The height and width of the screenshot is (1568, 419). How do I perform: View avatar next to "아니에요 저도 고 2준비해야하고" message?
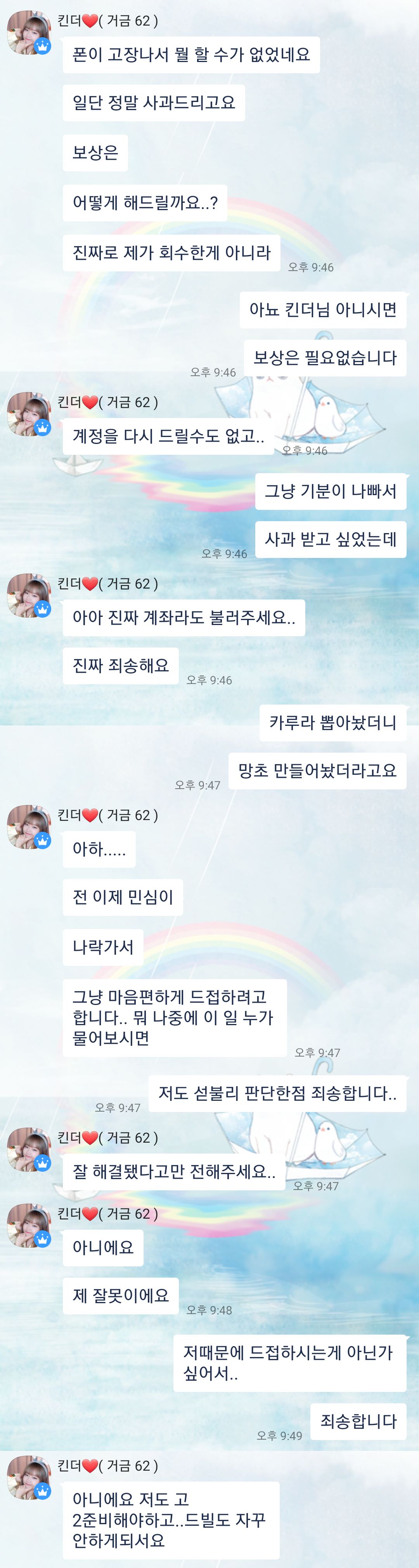28,1477
